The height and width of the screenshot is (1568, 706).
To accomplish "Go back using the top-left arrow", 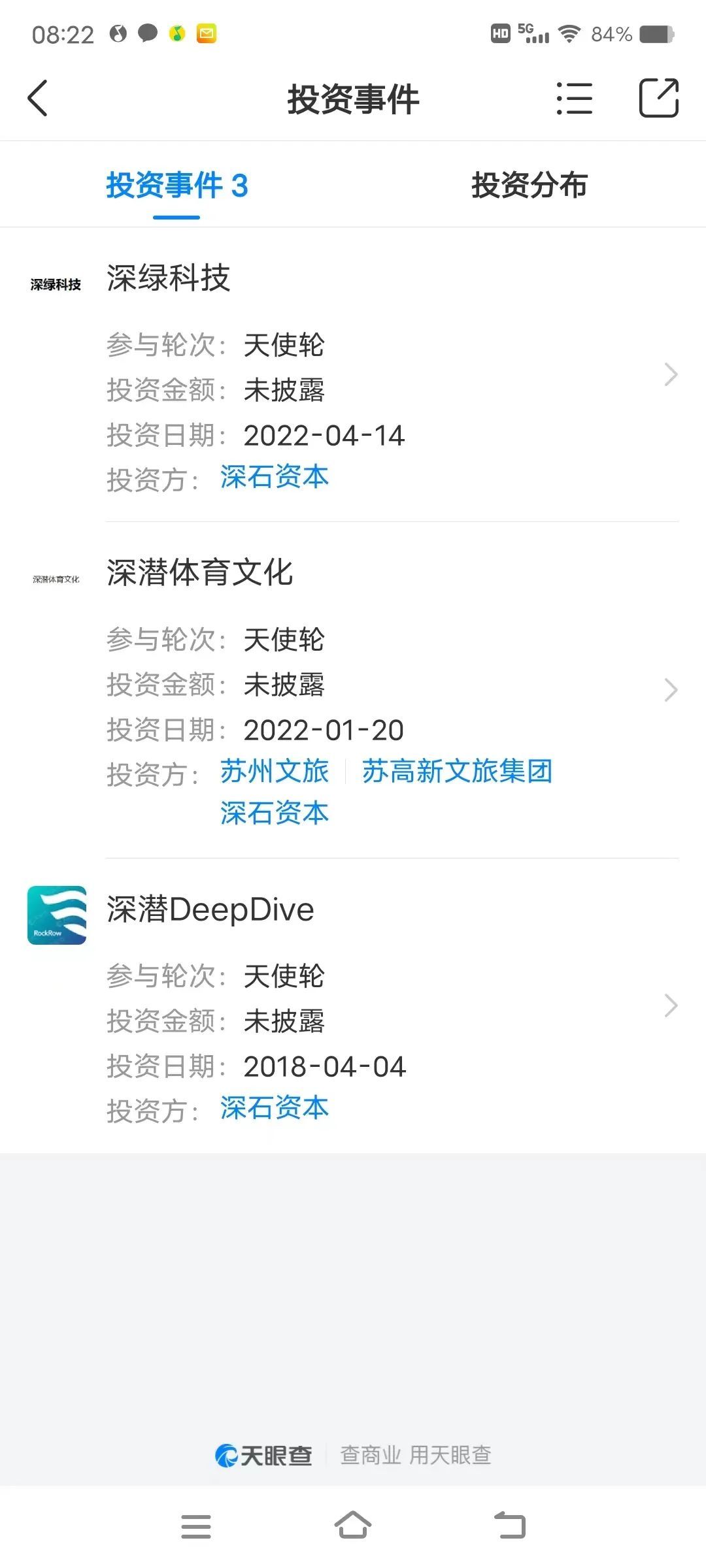I will tap(37, 98).
